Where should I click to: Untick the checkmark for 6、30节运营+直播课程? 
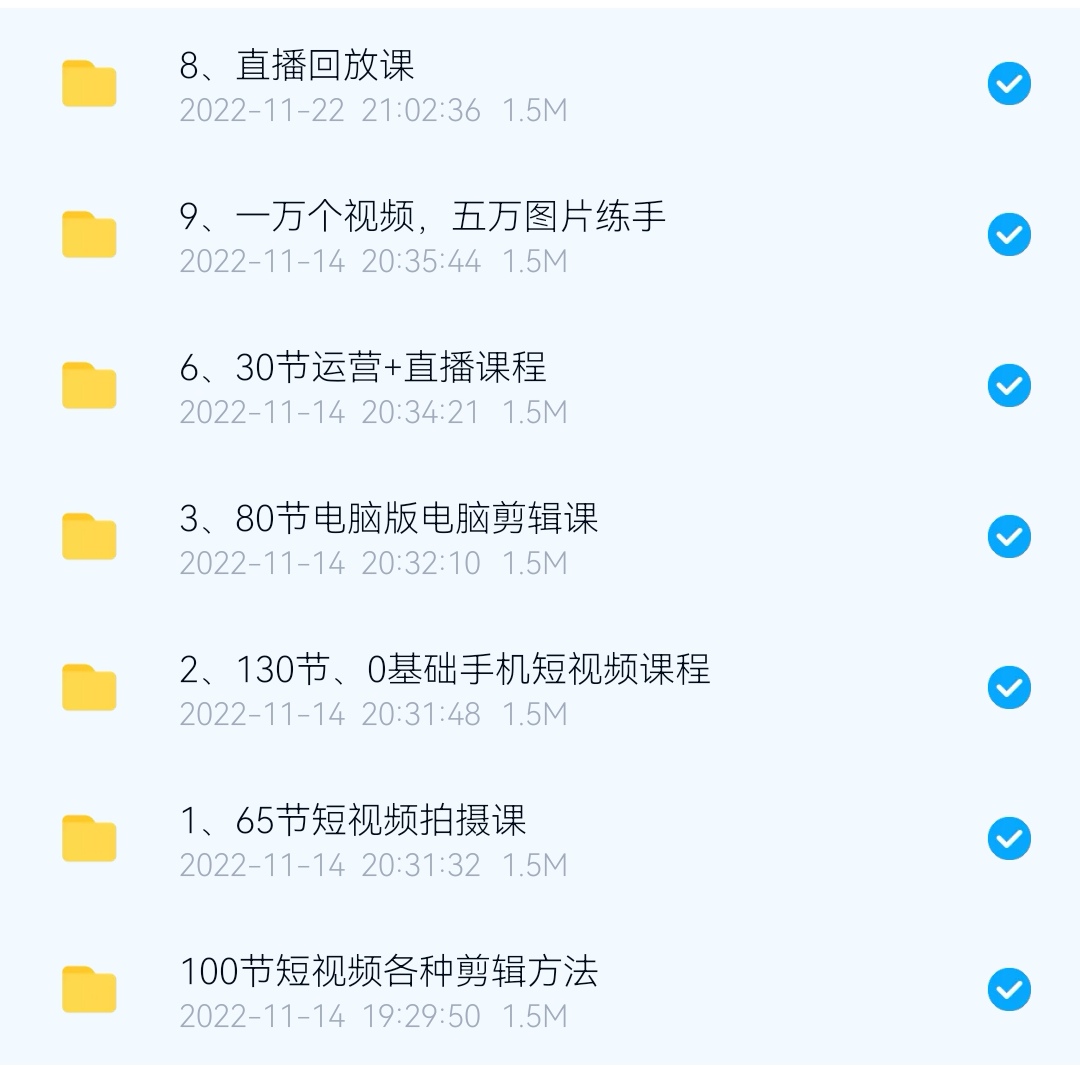tap(1009, 387)
